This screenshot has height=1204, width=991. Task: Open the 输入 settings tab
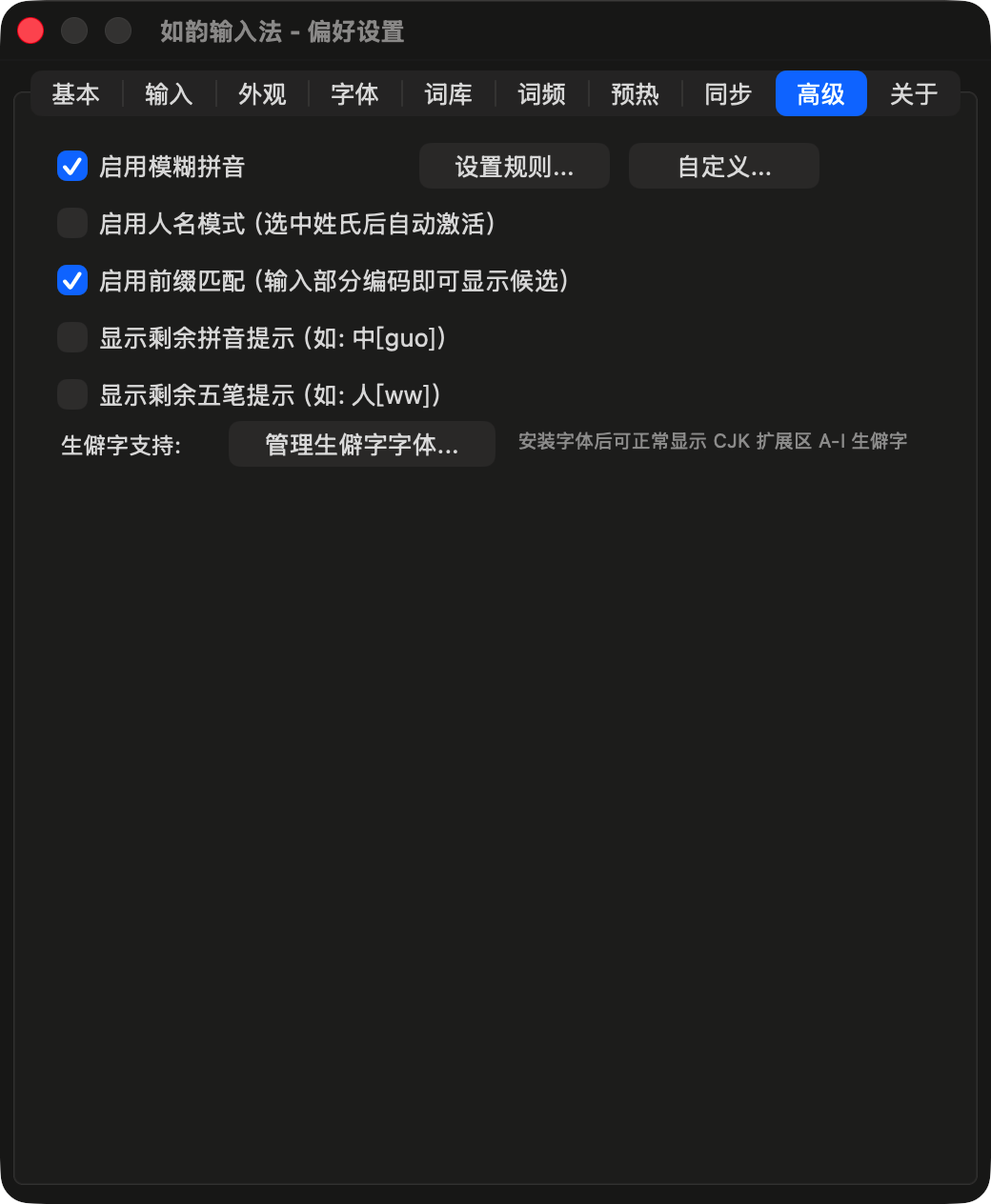click(x=168, y=93)
